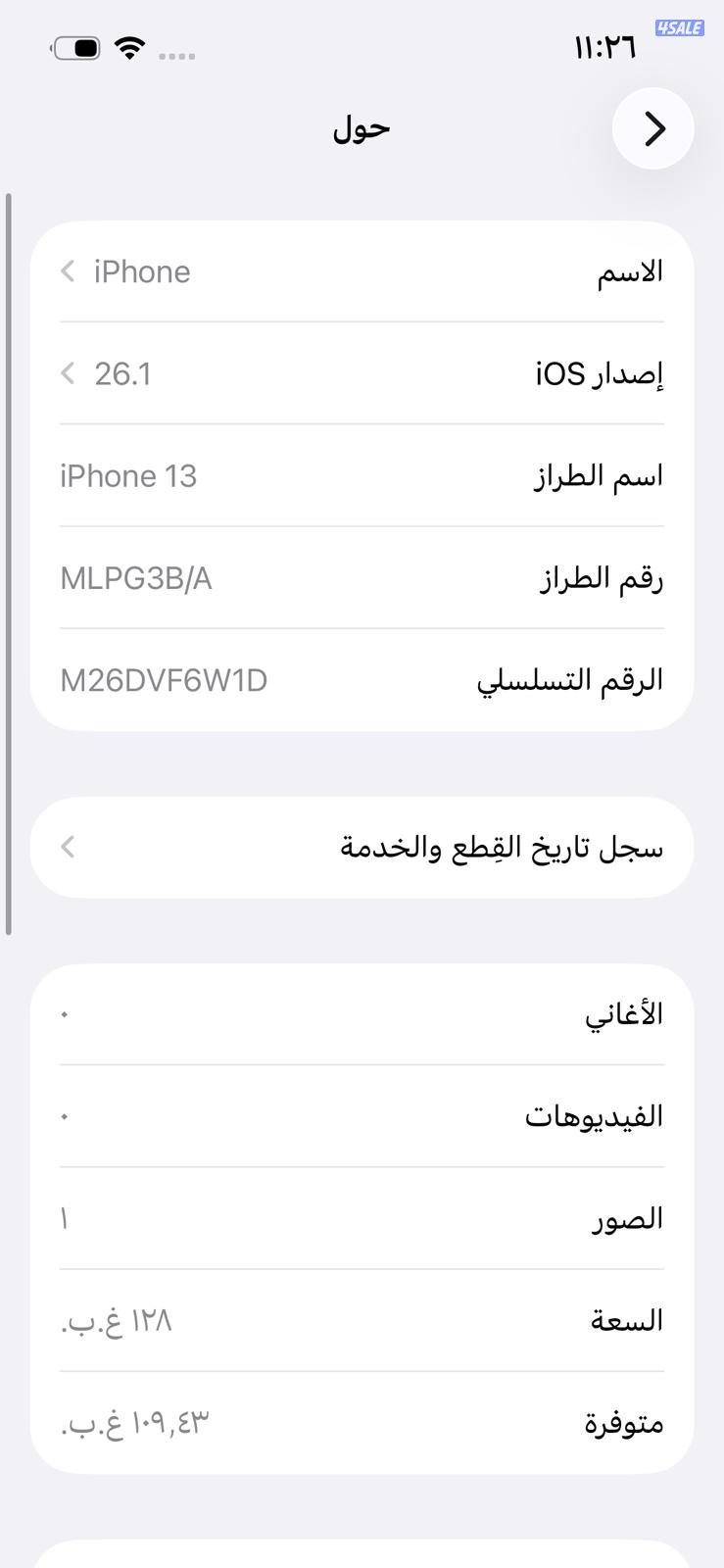This screenshot has height=1568, width=724.
Task: Tap the السعة capacity row showing ١٢٨ غ.ب
Action: click(x=362, y=1320)
